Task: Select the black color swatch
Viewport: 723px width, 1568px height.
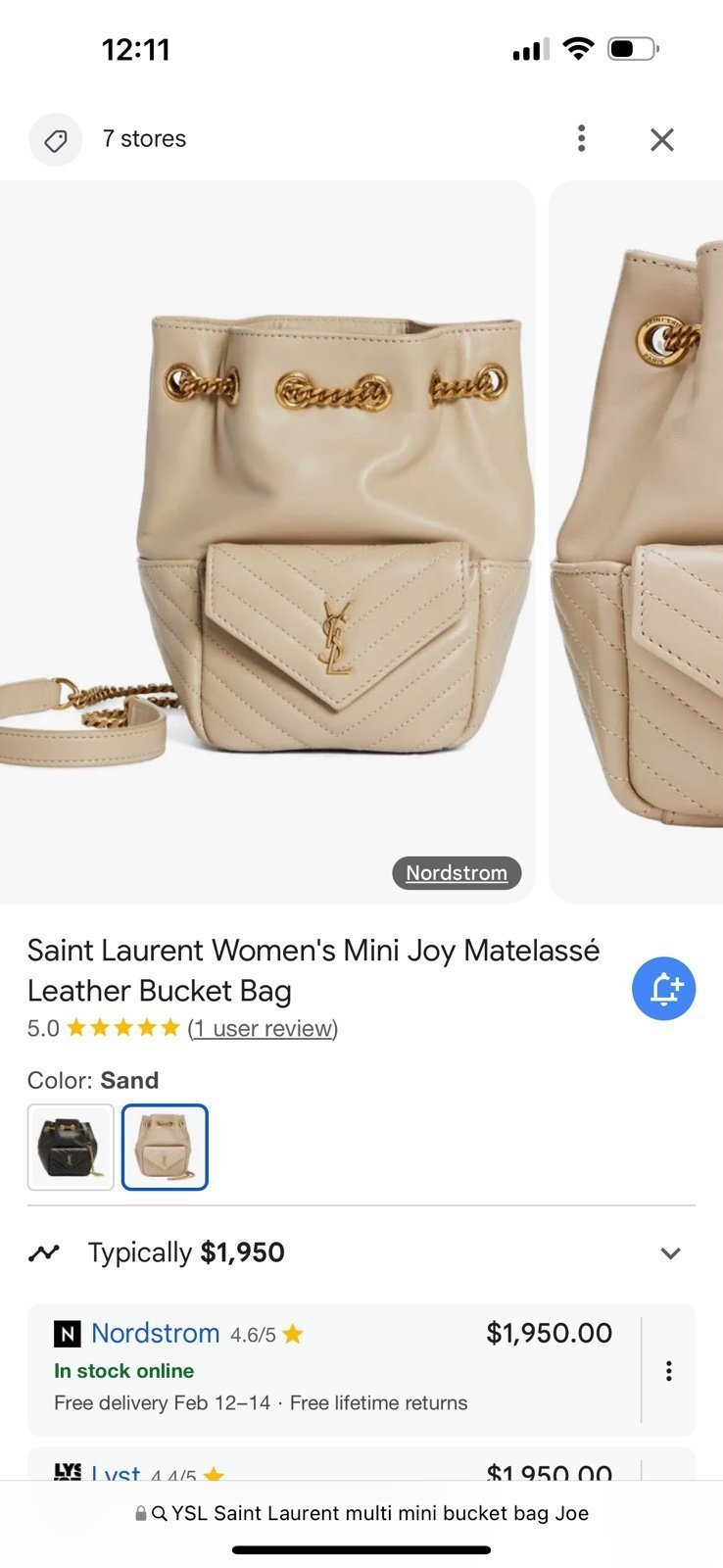Action: tap(71, 1147)
